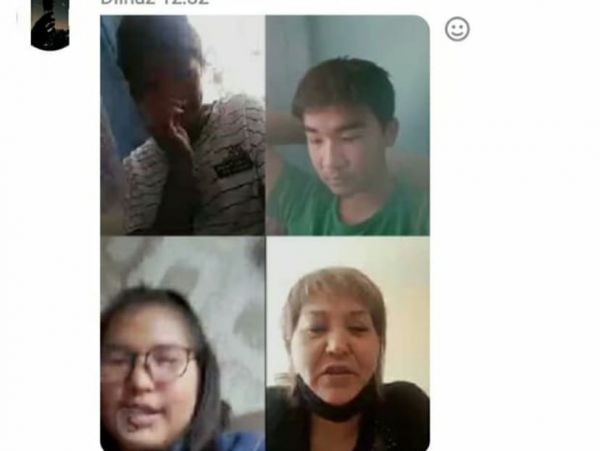
Task: View the message sender's profile avatar
Action: click(50, 25)
